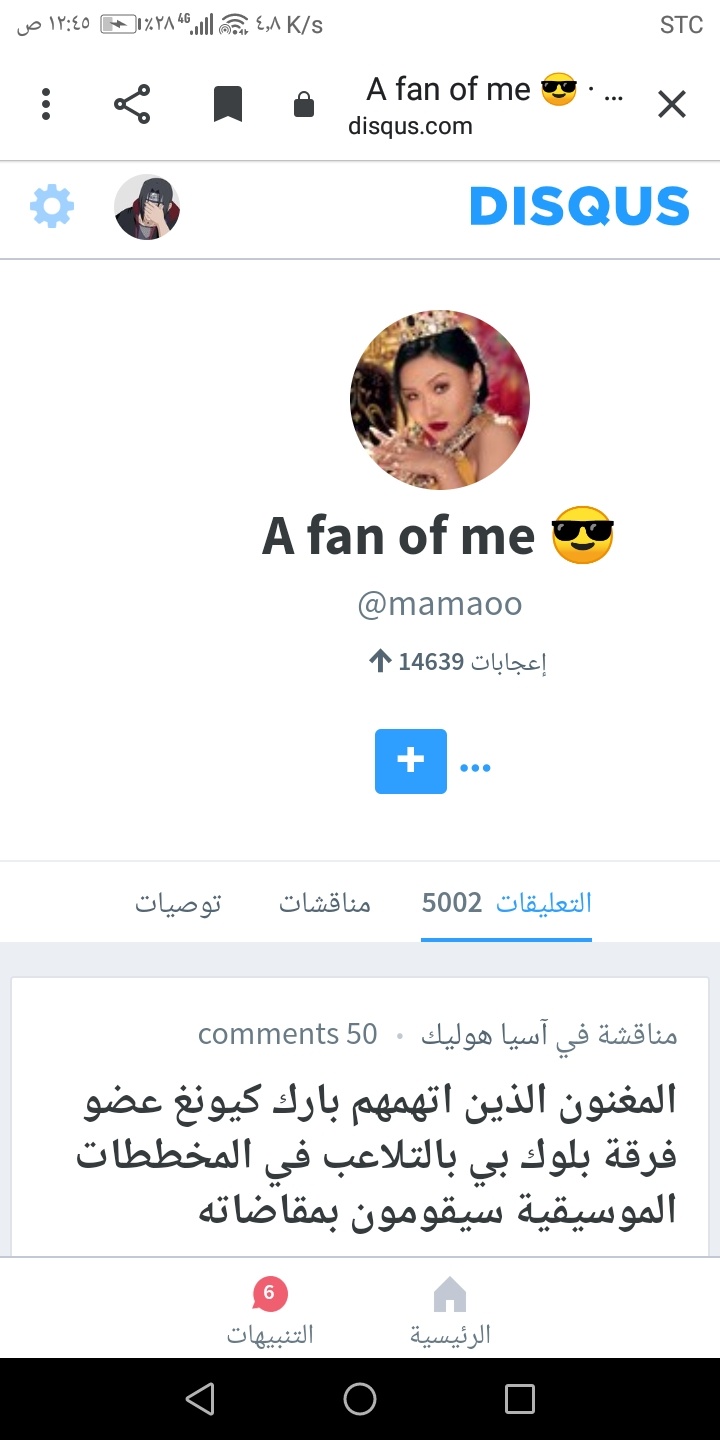Follow the user with plus button
The height and width of the screenshot is (1440, 720).
click(x=410, y=762)
